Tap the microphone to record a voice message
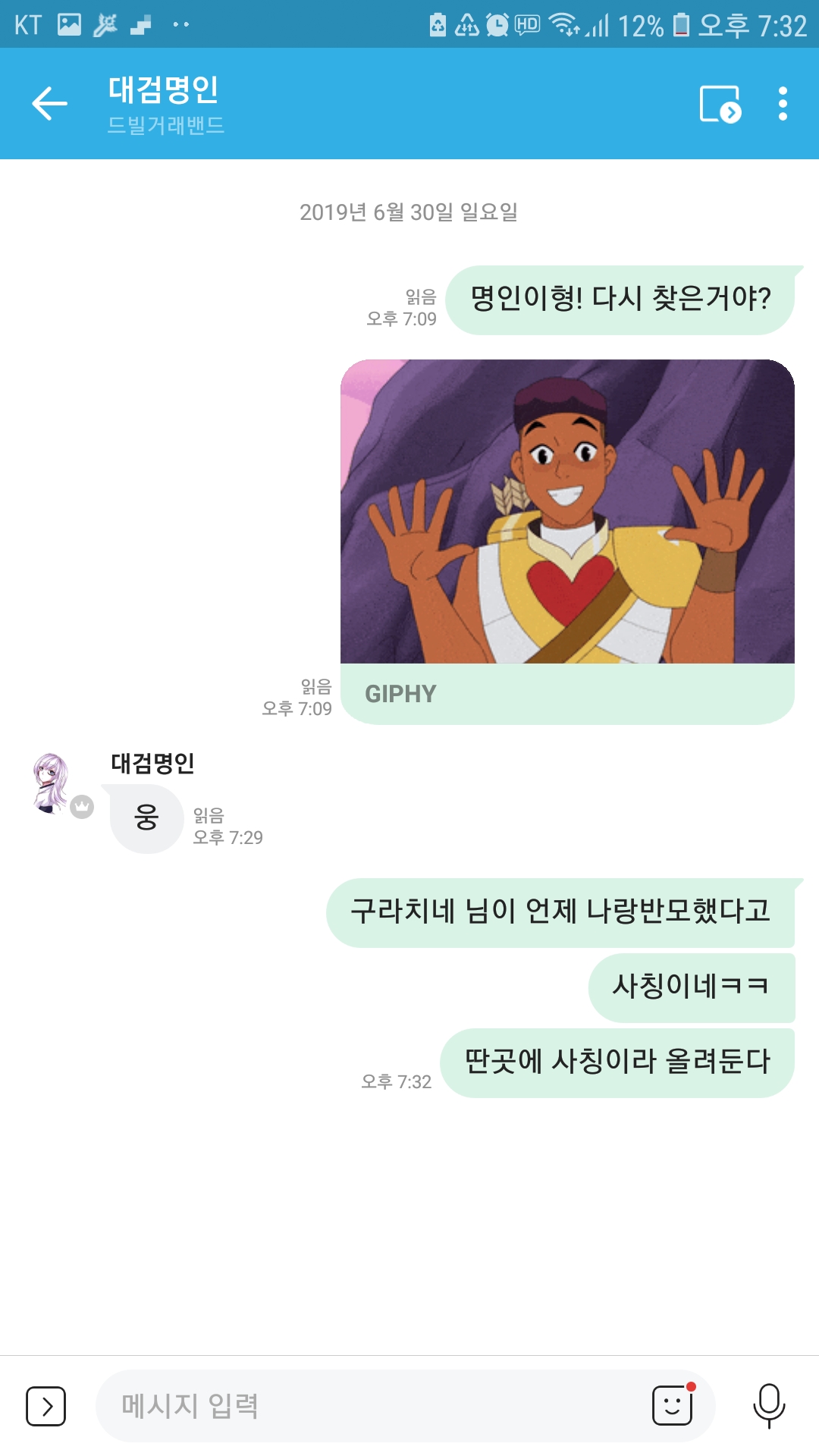This screenshot has width=819, height=1456. pos(769,1406)
